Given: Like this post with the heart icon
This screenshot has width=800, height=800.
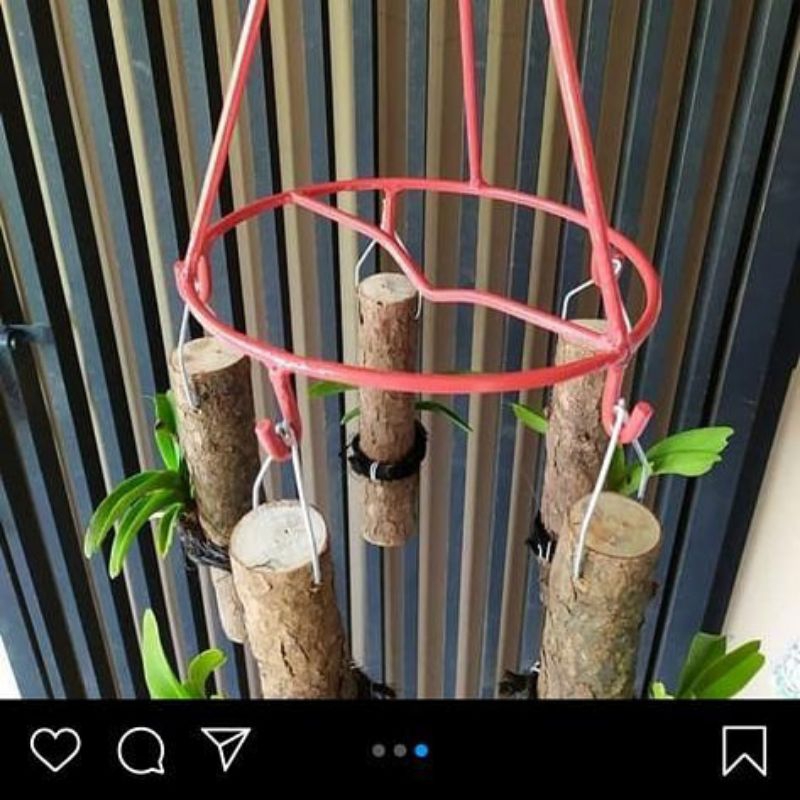Looking at the screenshot, I should pos(55,749).
